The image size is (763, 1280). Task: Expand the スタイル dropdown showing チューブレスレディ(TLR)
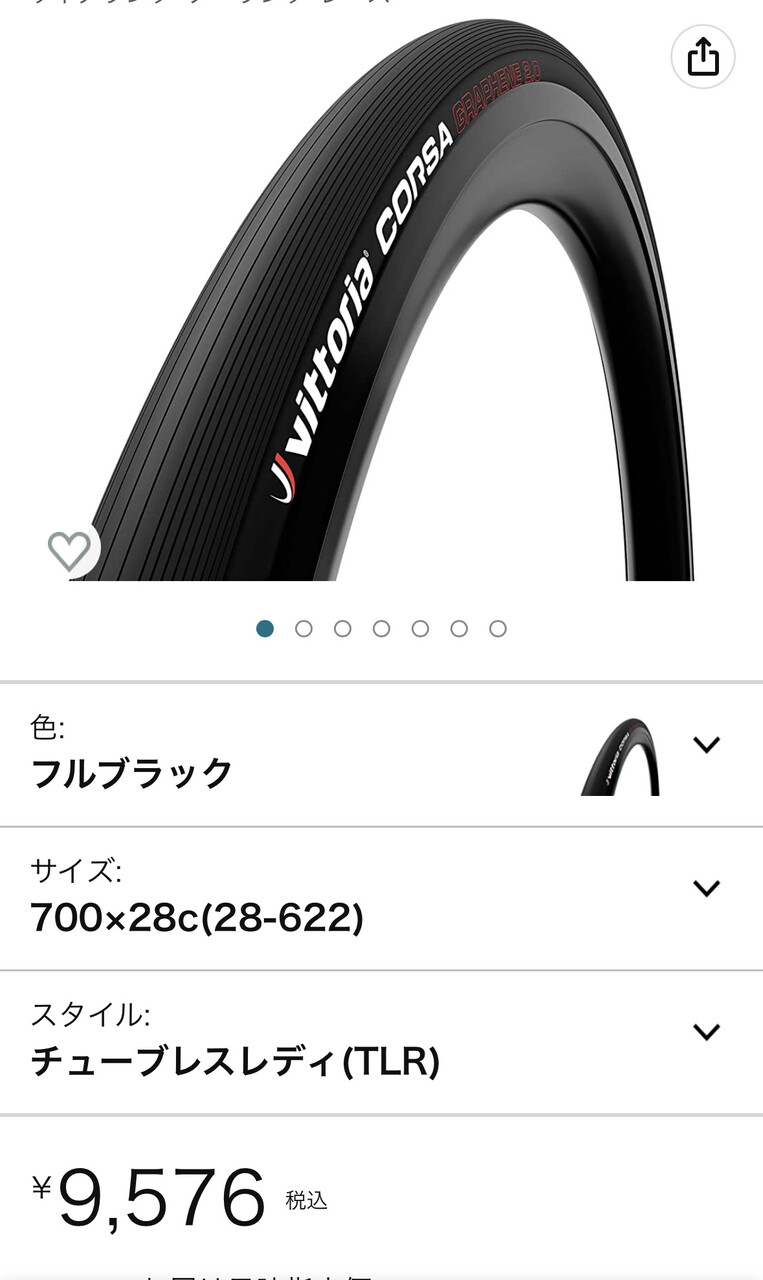(x=381, y=1042)
